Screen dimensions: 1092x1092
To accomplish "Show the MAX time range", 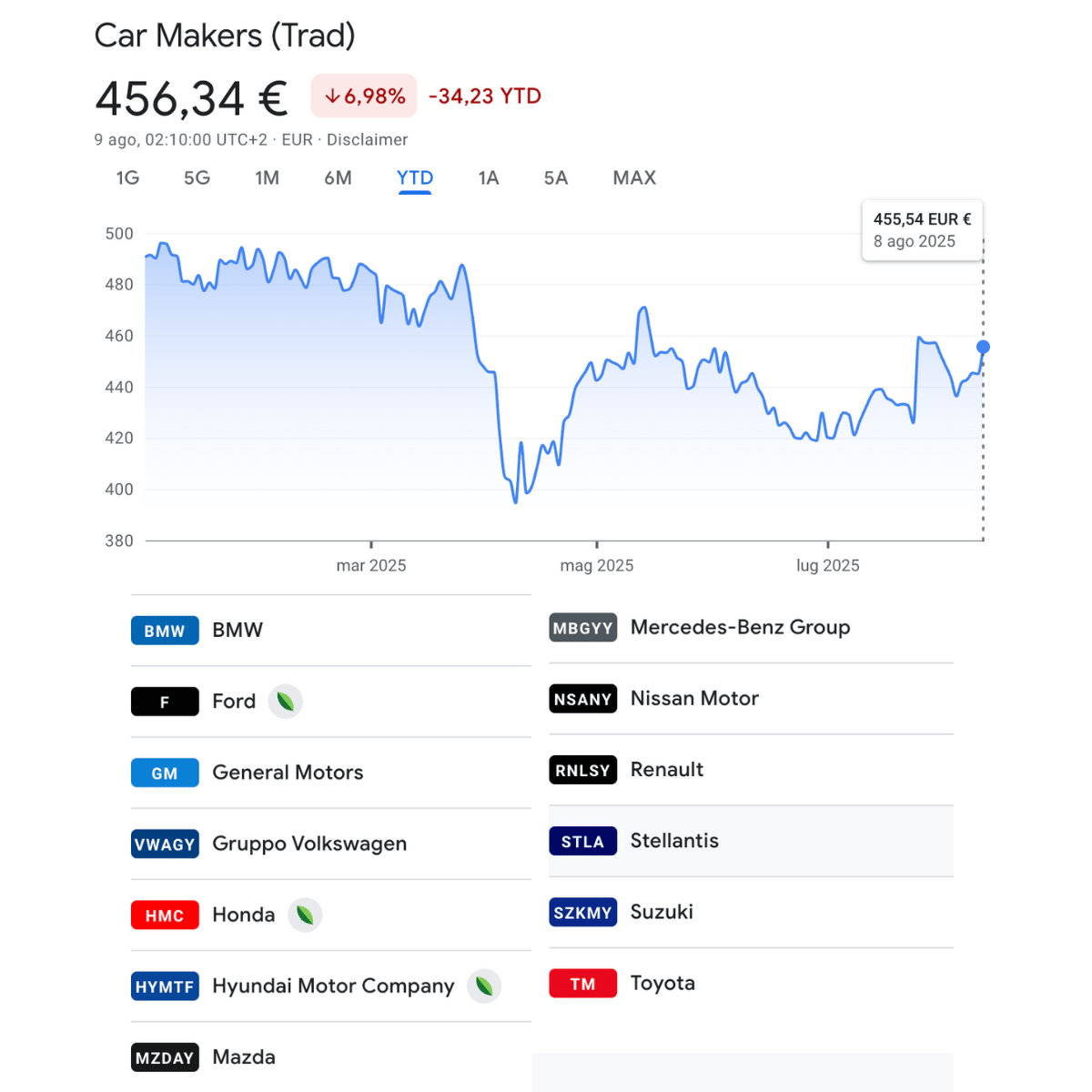I will [634, 178].
